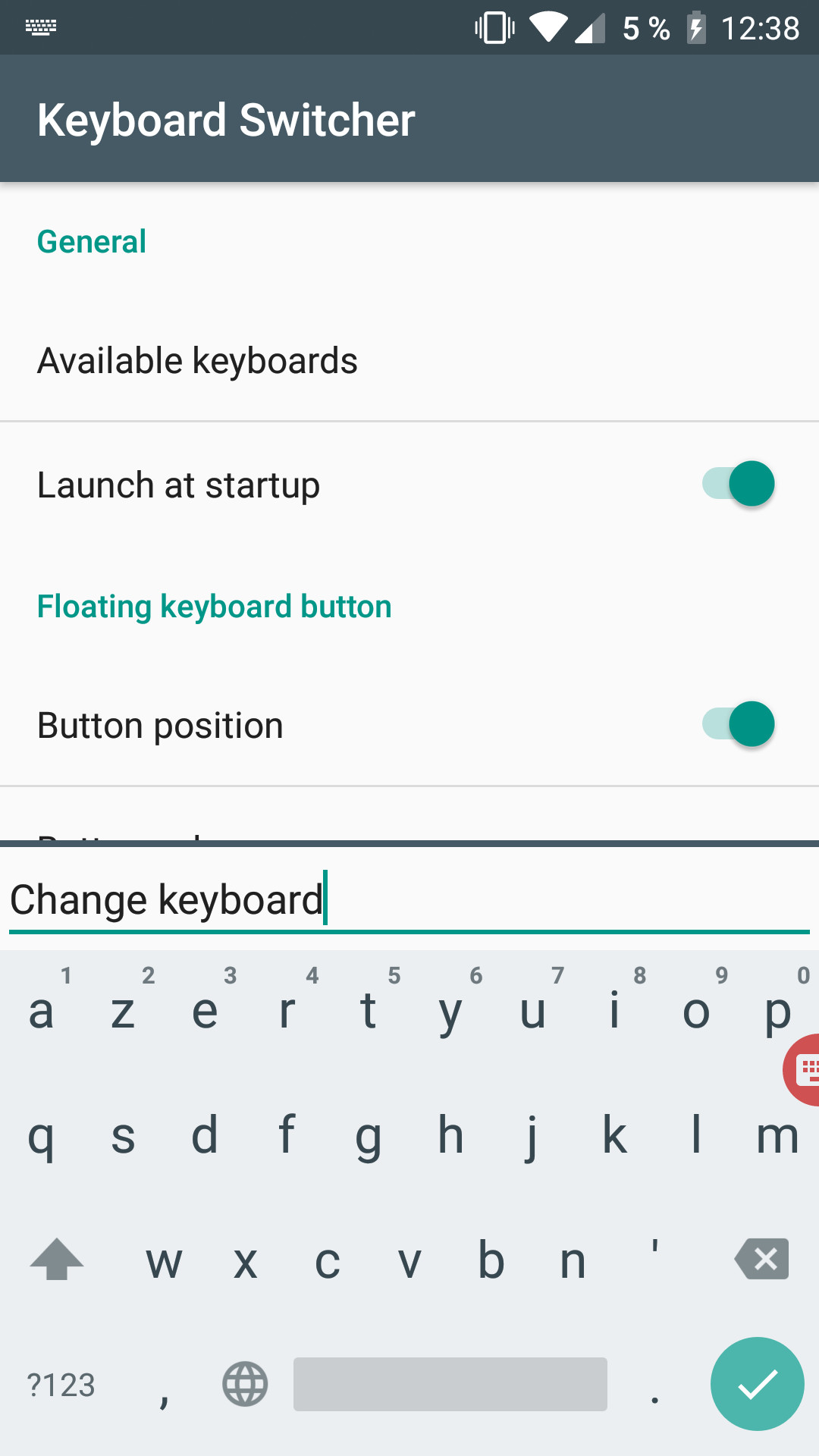The image size is (819, 1456).
Task: Switch keyboard language with globe key
Action: coord(245,1384)
